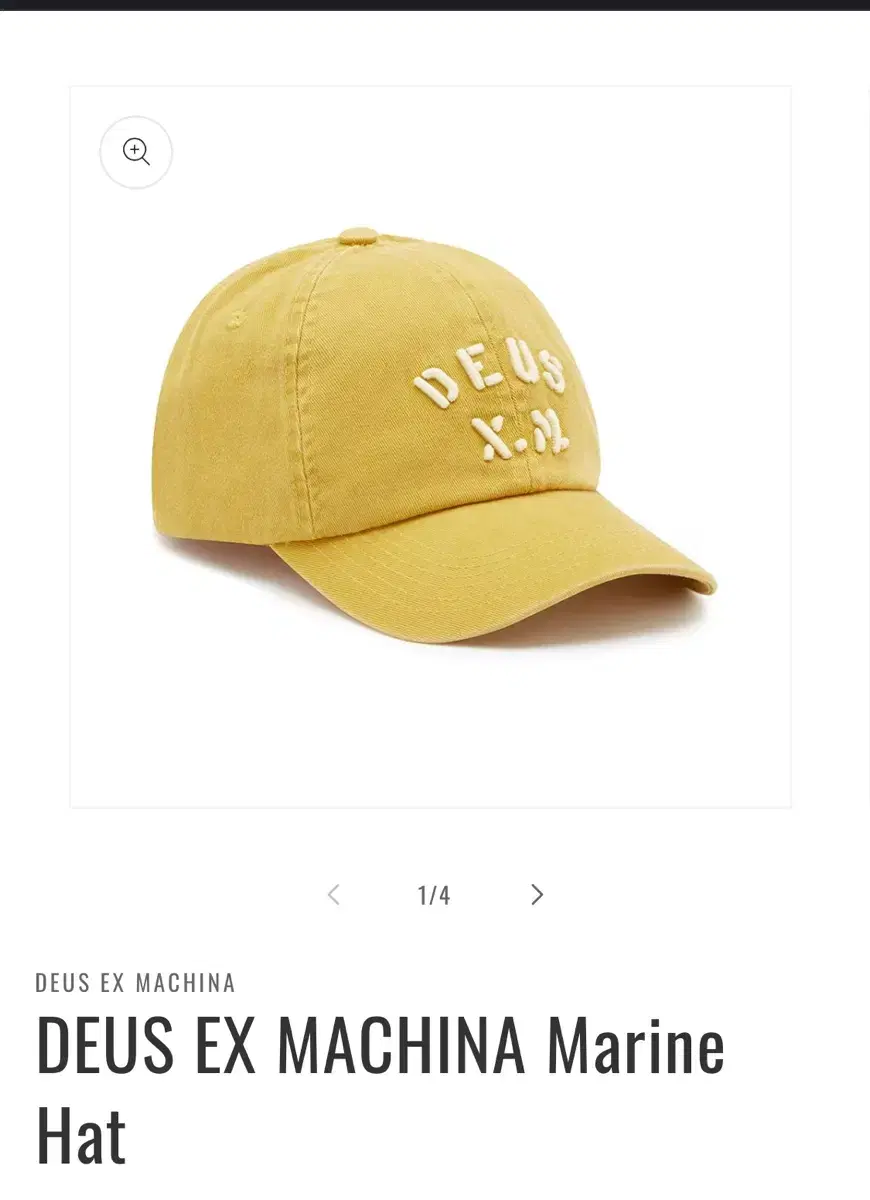Click the image pagination counter showing 1/4
Screen dimensions: 870x1200
tap(434, 895)
